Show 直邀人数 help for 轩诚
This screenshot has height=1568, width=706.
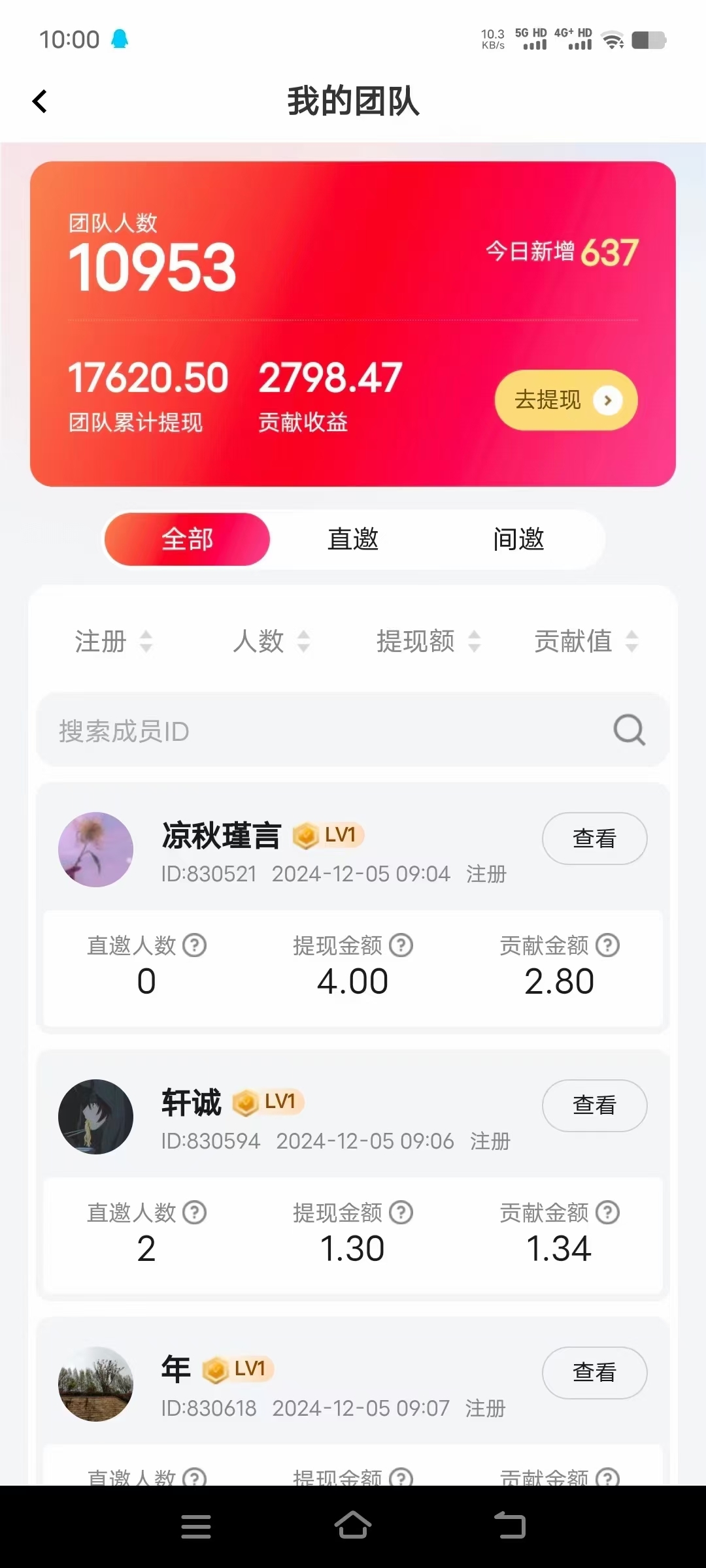click(194, 1213)
